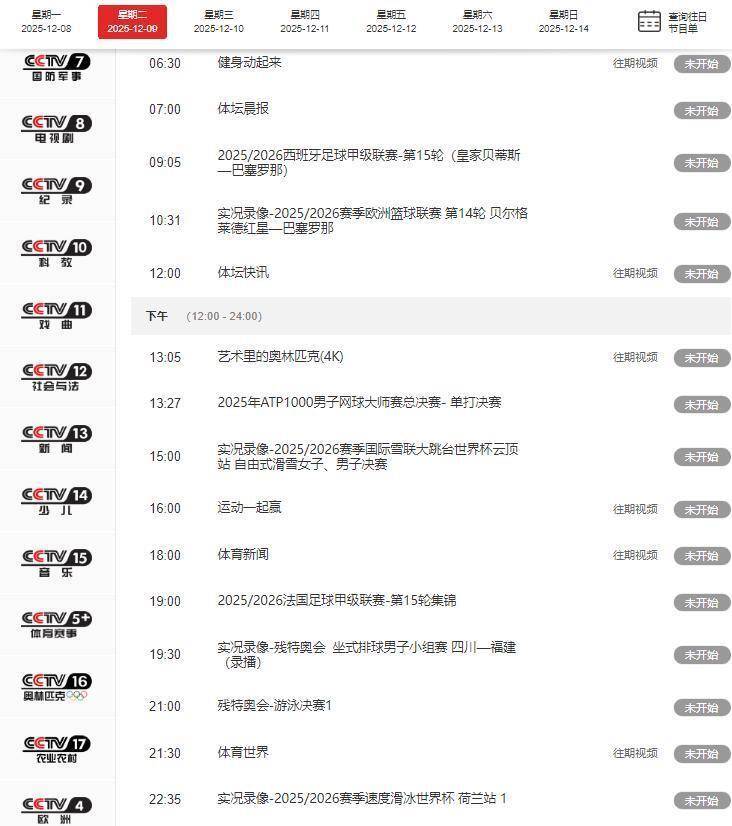Choose CCTV-10 science and education channel
Image resolution: width=732 pixels, height=826 pixels.
pyautogui.click(x=57, y=252)
